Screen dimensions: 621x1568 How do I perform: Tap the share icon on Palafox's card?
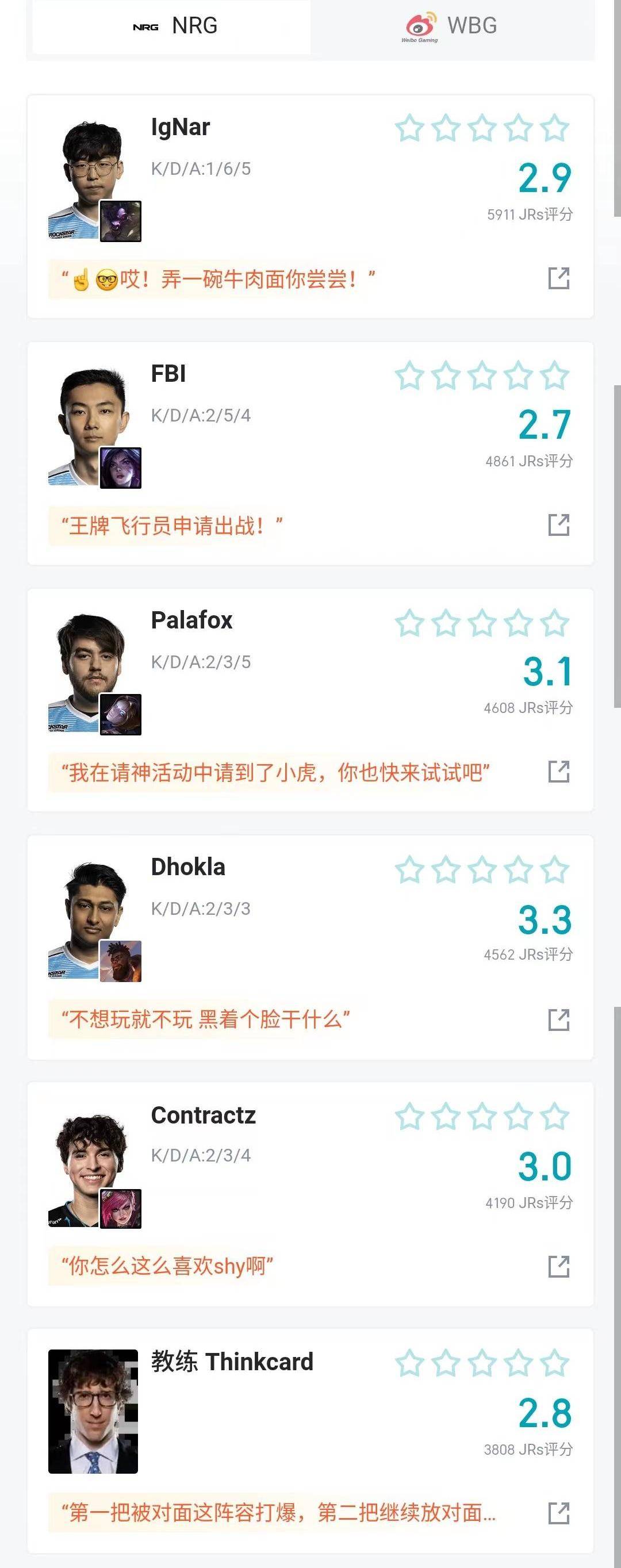point(558,771)
